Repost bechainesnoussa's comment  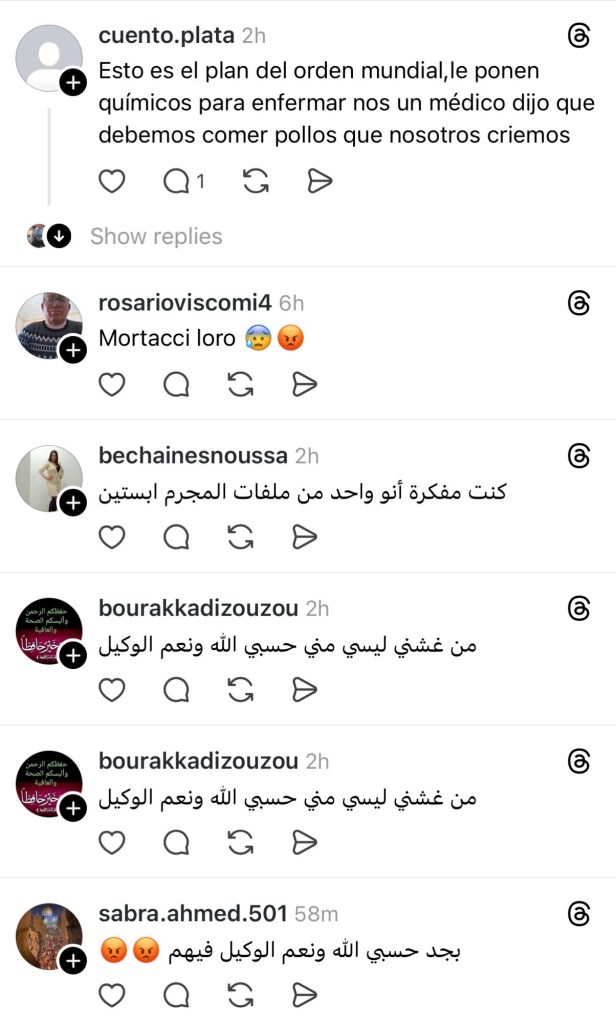pyautogui.click(x=240, y=537)
